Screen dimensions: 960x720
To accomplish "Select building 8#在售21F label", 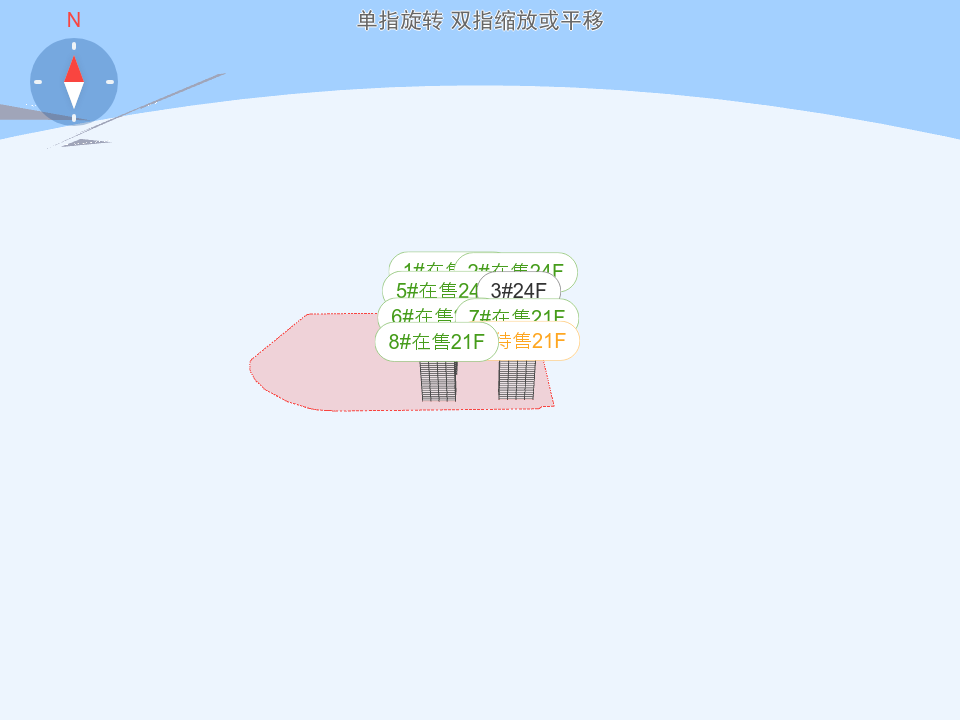I will (x=437, y=342).
